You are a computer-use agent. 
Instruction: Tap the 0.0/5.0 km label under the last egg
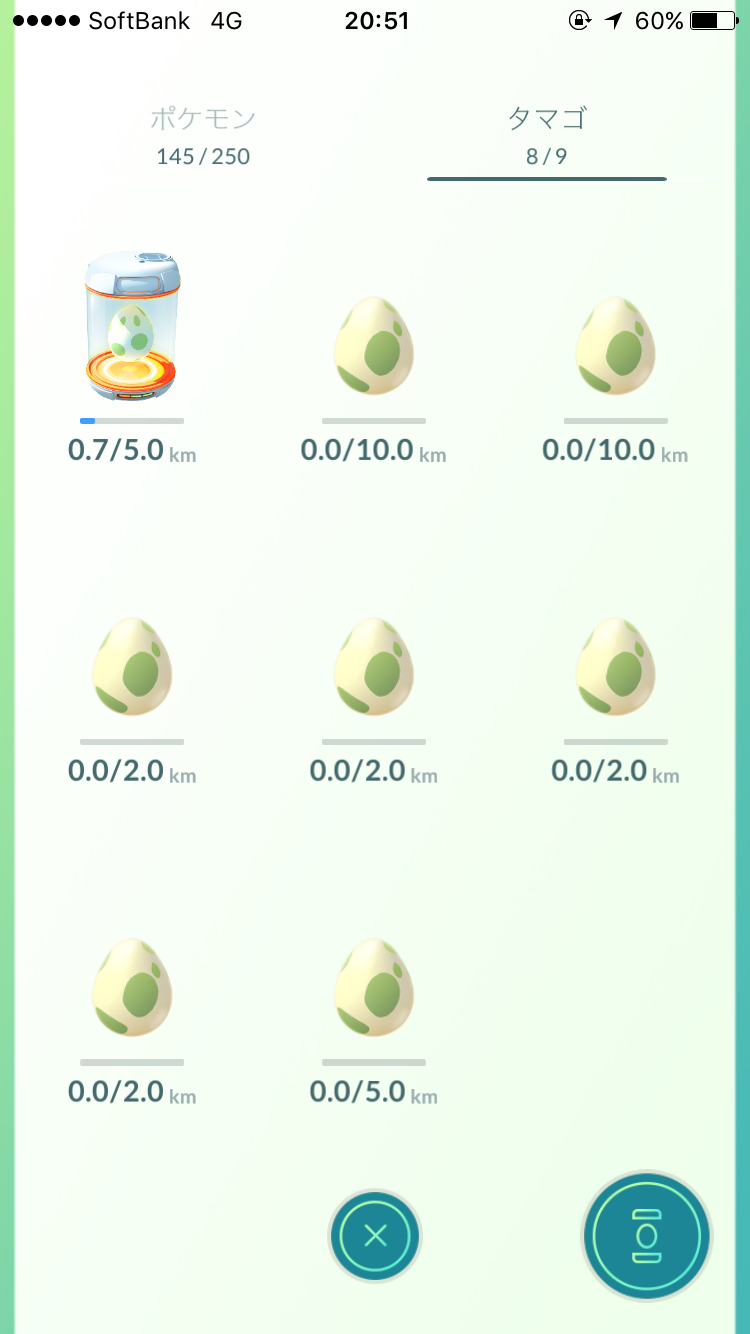click(x=373, y=1092)
